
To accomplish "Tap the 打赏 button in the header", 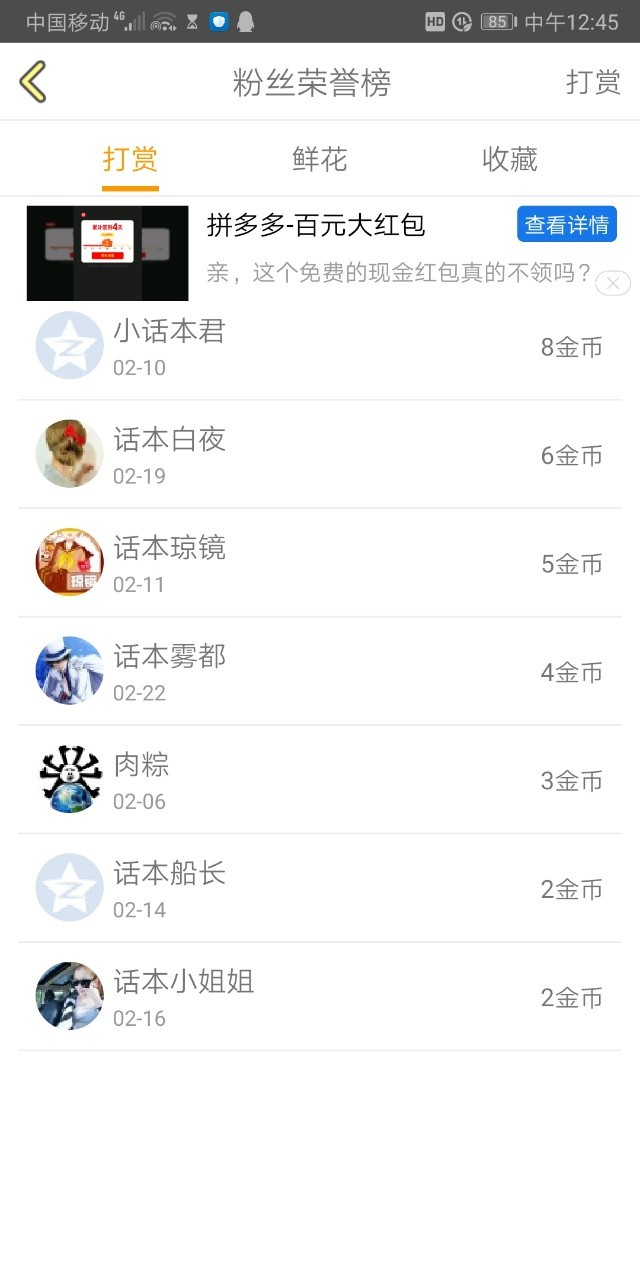I will click(593, 82).
